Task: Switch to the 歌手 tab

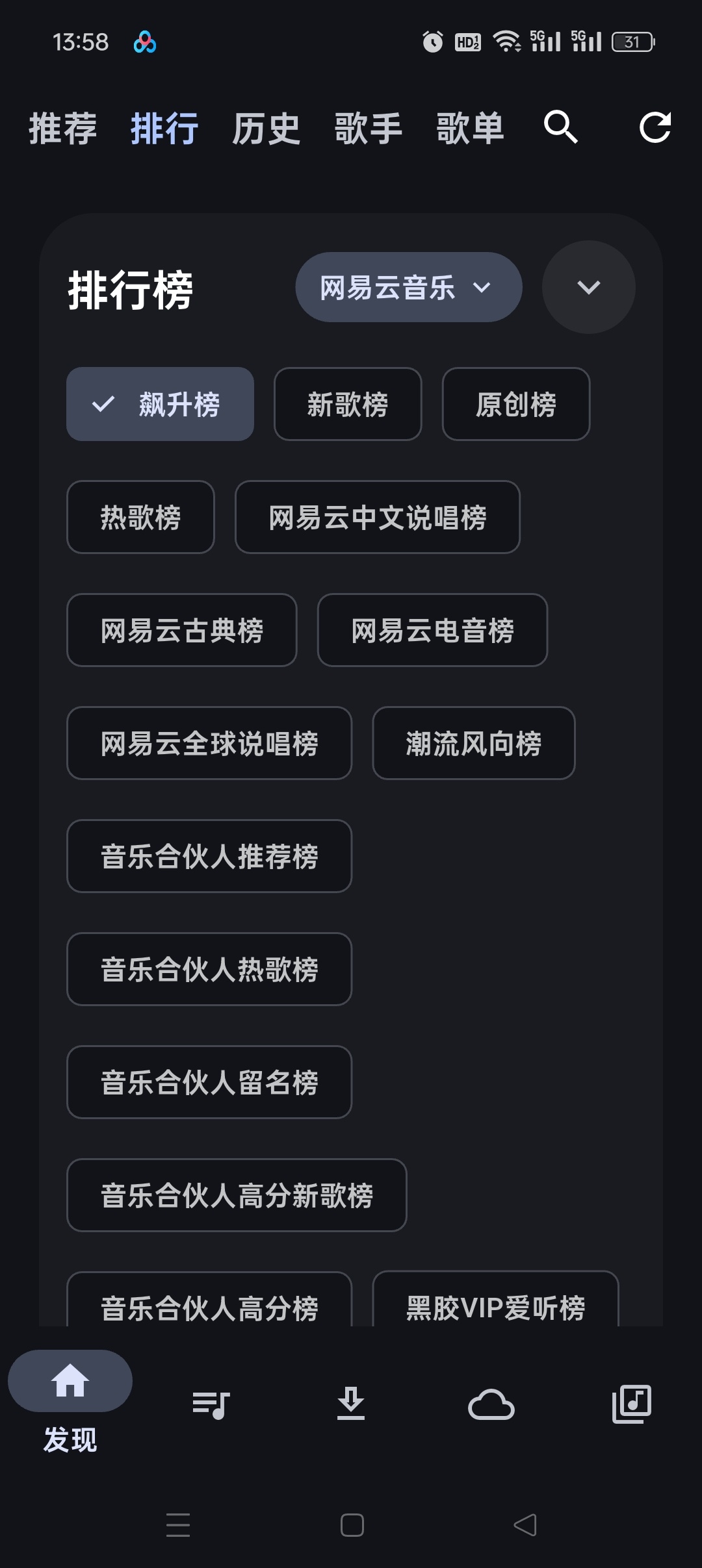Action: pos(369,128)
